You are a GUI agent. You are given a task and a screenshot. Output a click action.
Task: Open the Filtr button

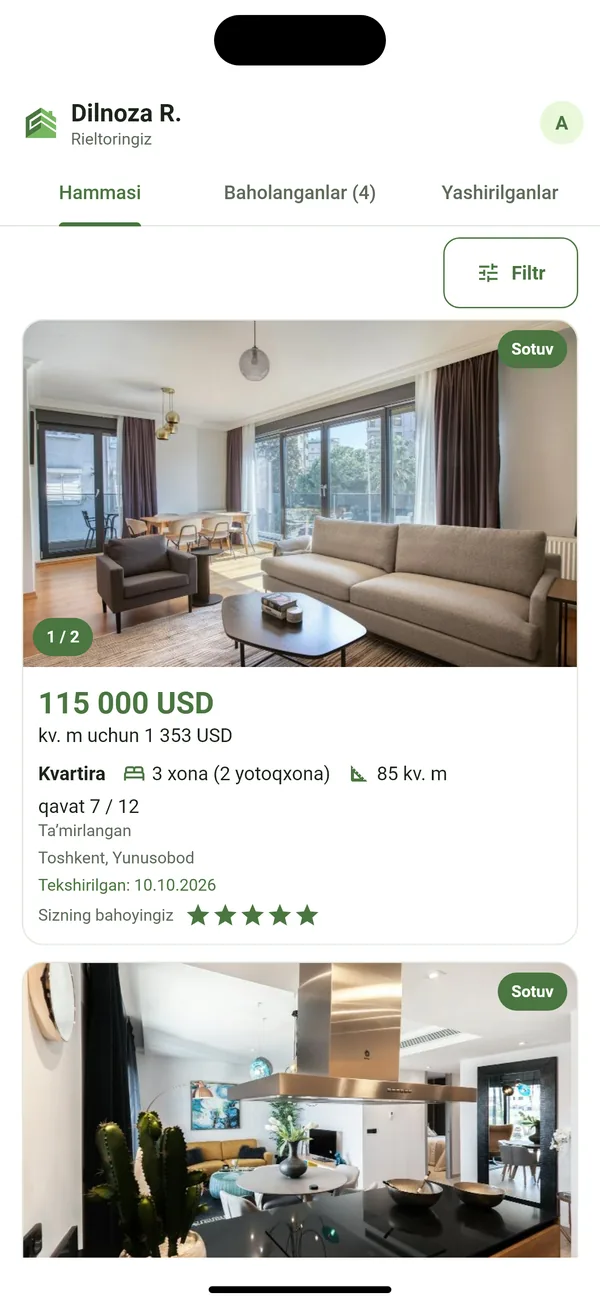pyautogui.click(x=511, y=272)
